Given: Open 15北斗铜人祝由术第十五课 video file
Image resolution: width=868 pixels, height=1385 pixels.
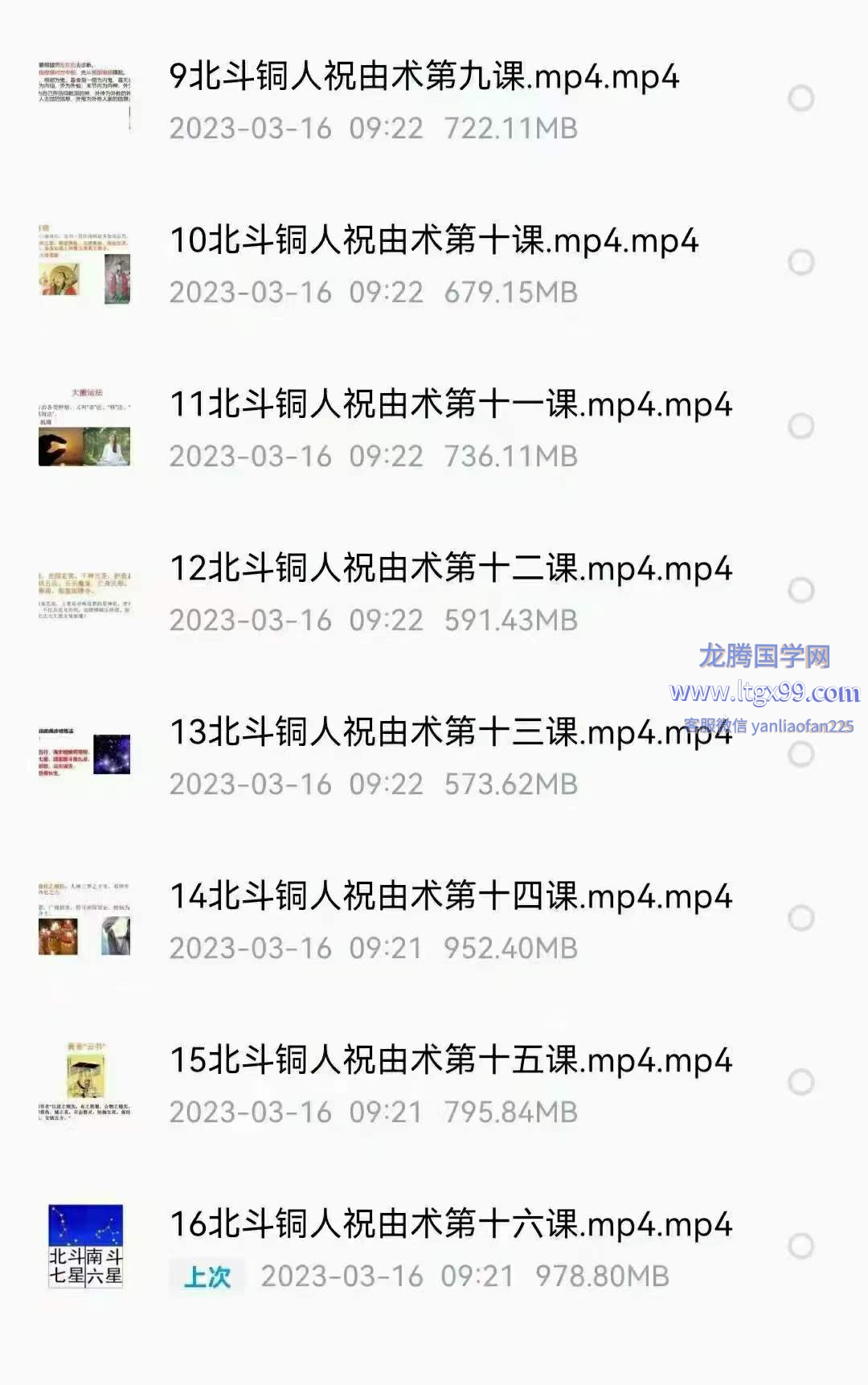Looking at the screenshot, I should (x=450, y=1061).
